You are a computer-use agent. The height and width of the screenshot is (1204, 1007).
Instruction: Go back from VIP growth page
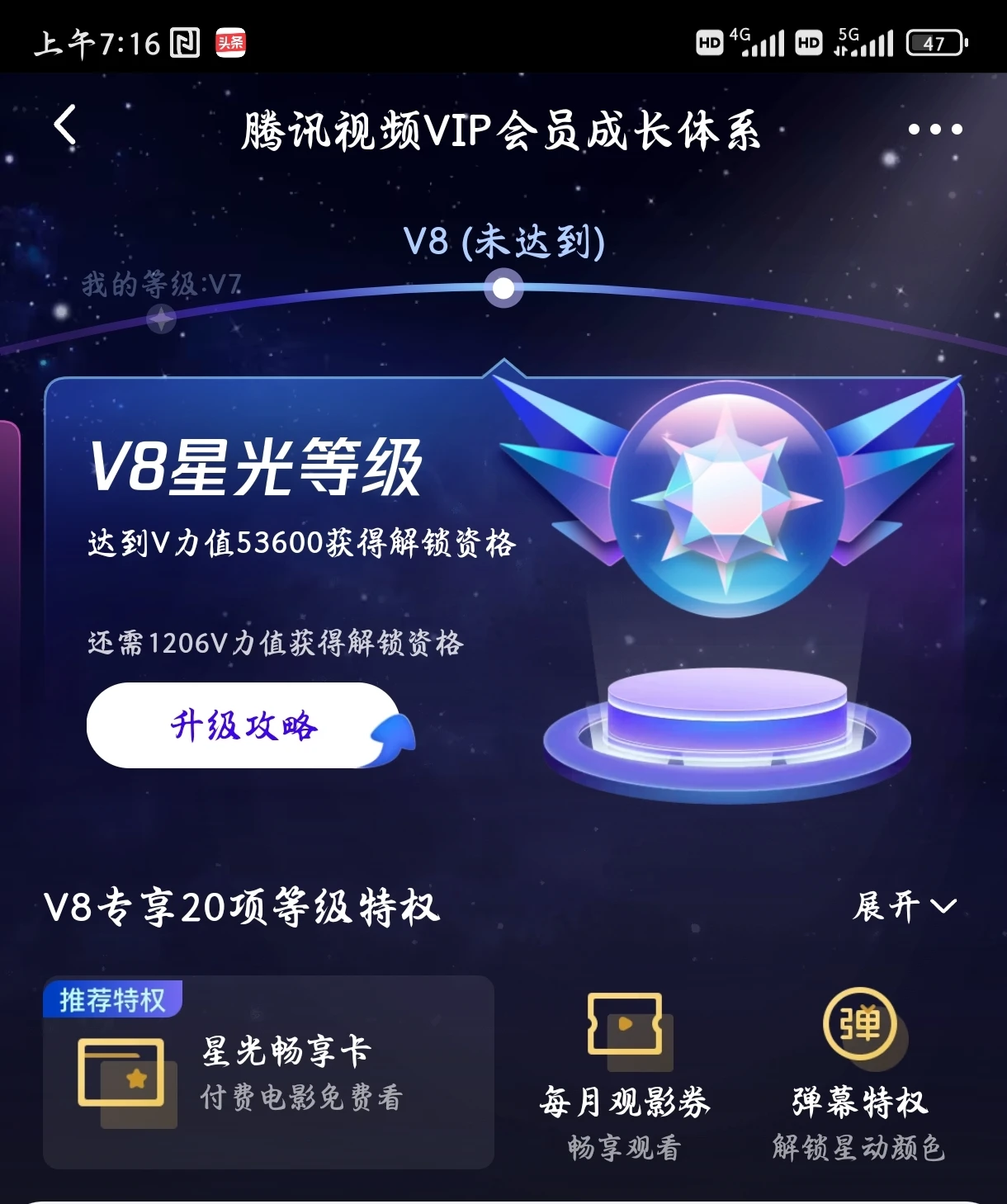(x=65, y=126)
